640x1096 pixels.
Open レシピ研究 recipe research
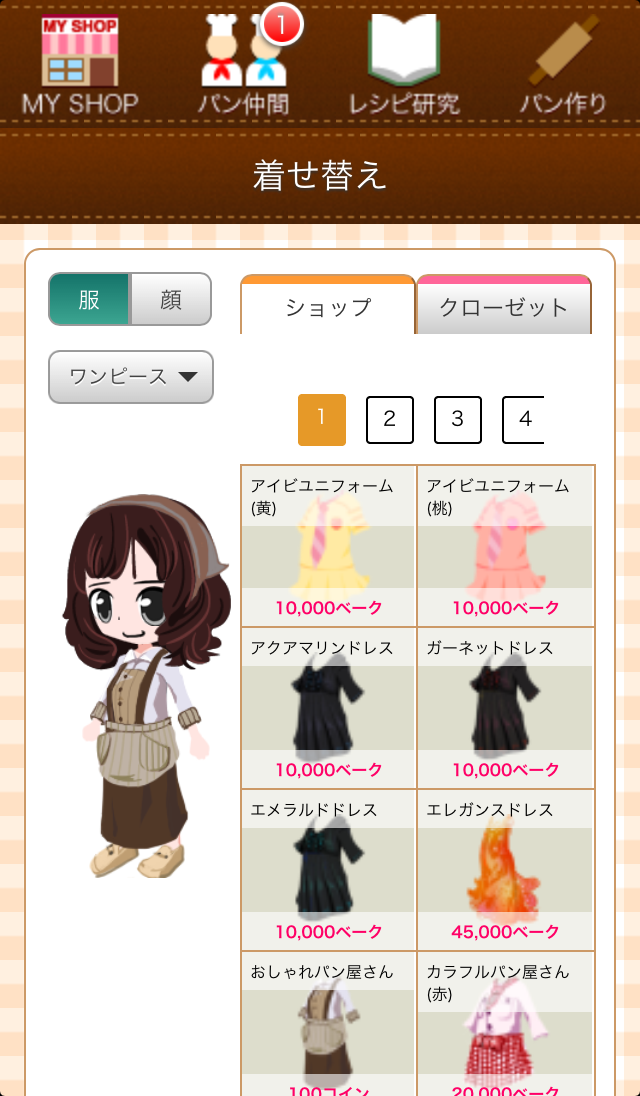403,63
